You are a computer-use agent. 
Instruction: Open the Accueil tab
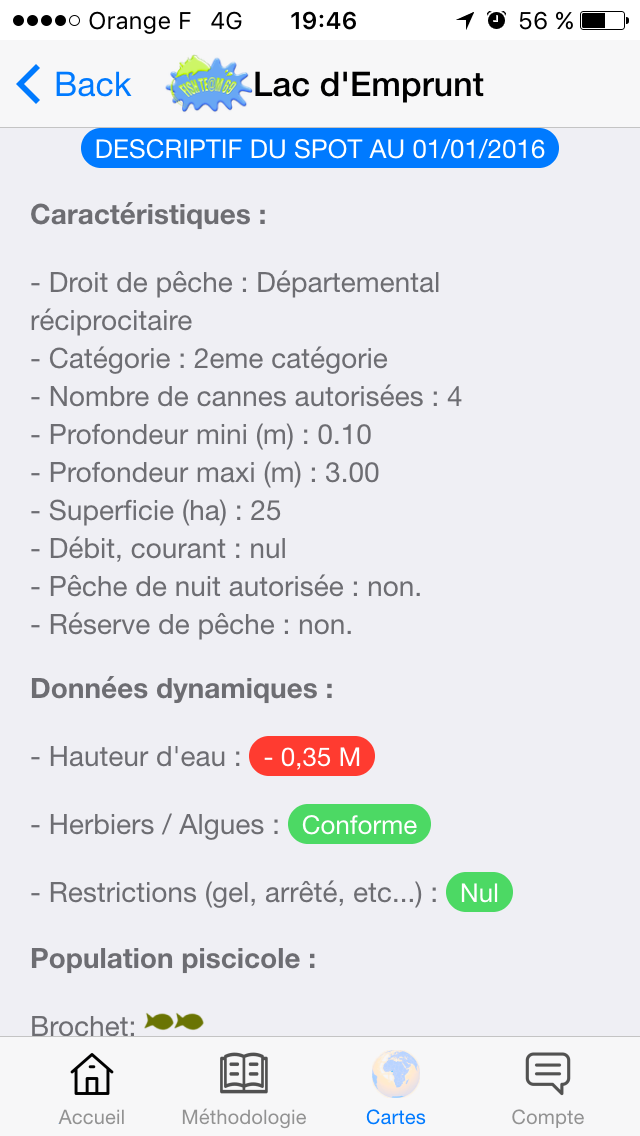[91, 1088]
